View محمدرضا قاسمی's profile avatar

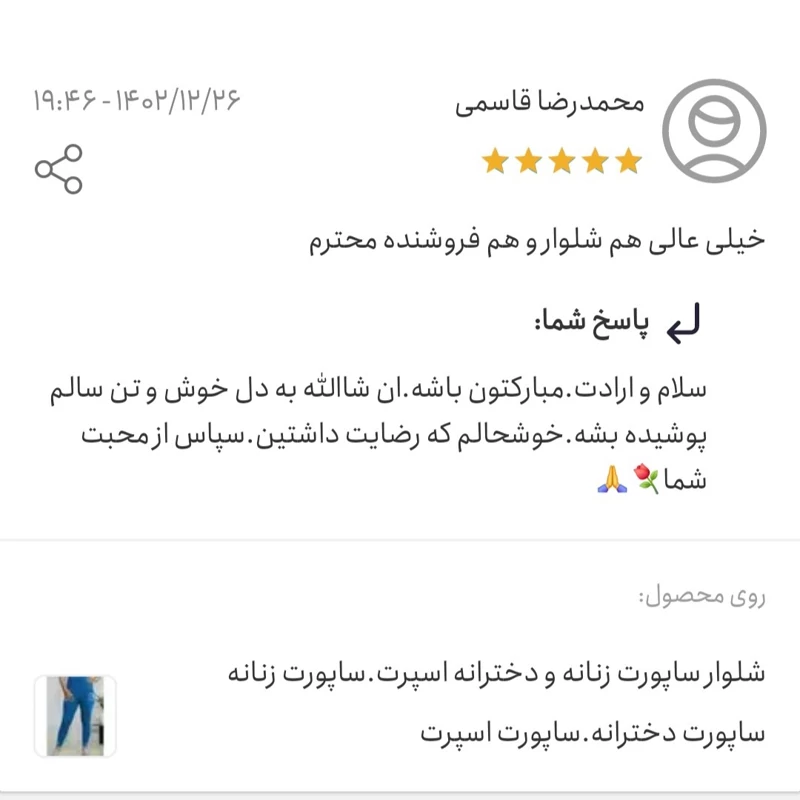(x=715, y=130)
